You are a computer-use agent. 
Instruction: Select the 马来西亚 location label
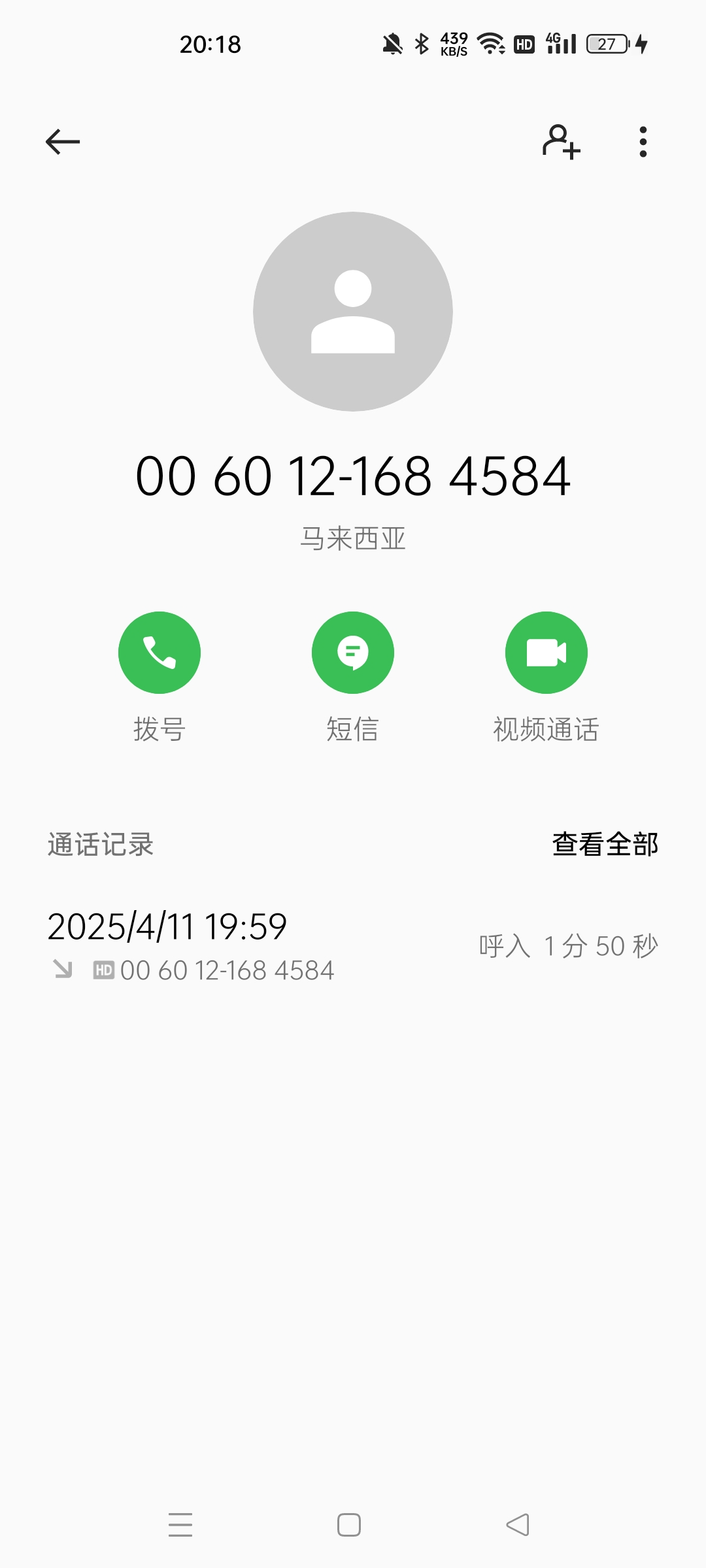[353, 538]
